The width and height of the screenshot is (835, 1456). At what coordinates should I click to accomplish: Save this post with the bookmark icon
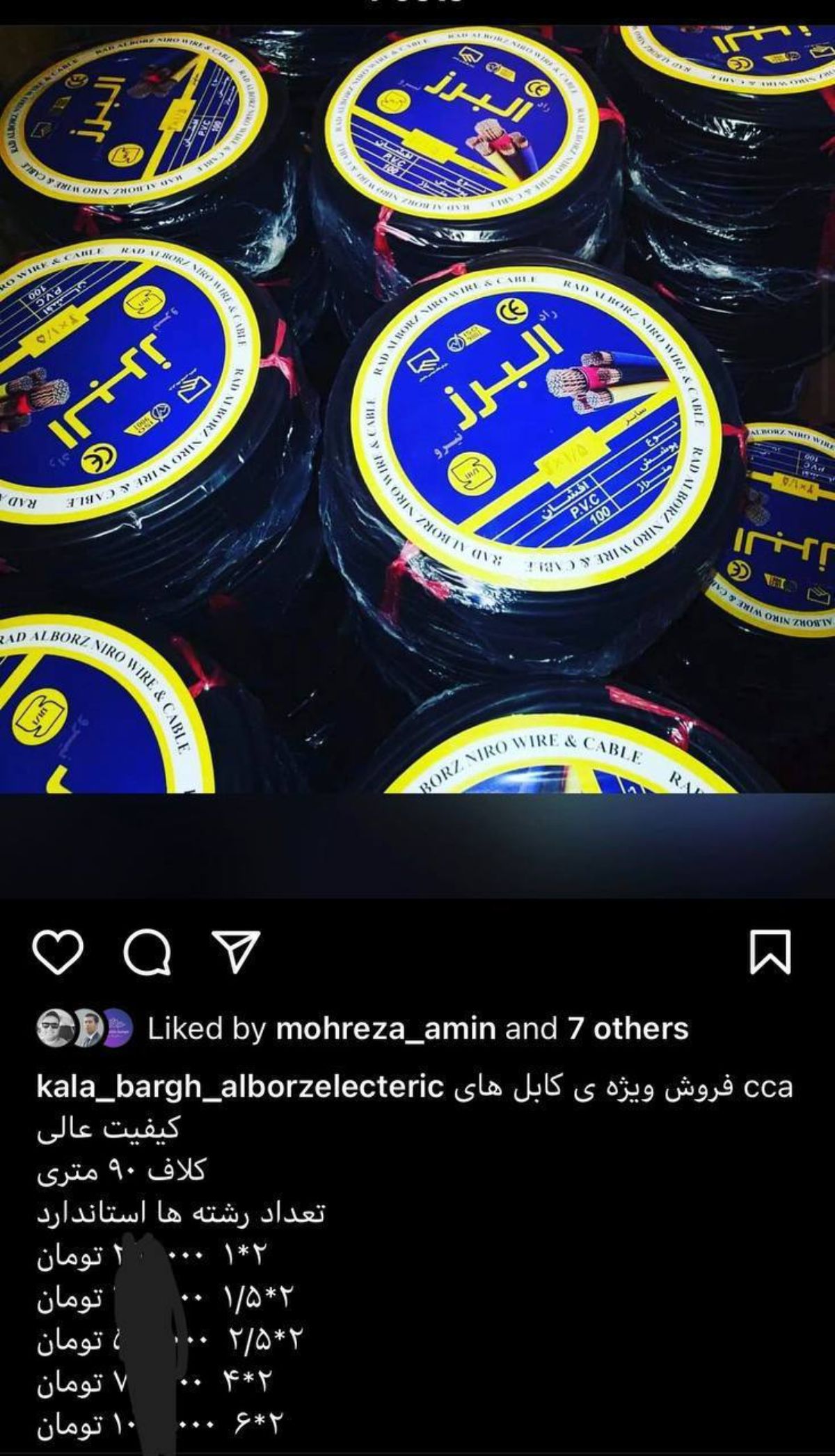point(770,951)
